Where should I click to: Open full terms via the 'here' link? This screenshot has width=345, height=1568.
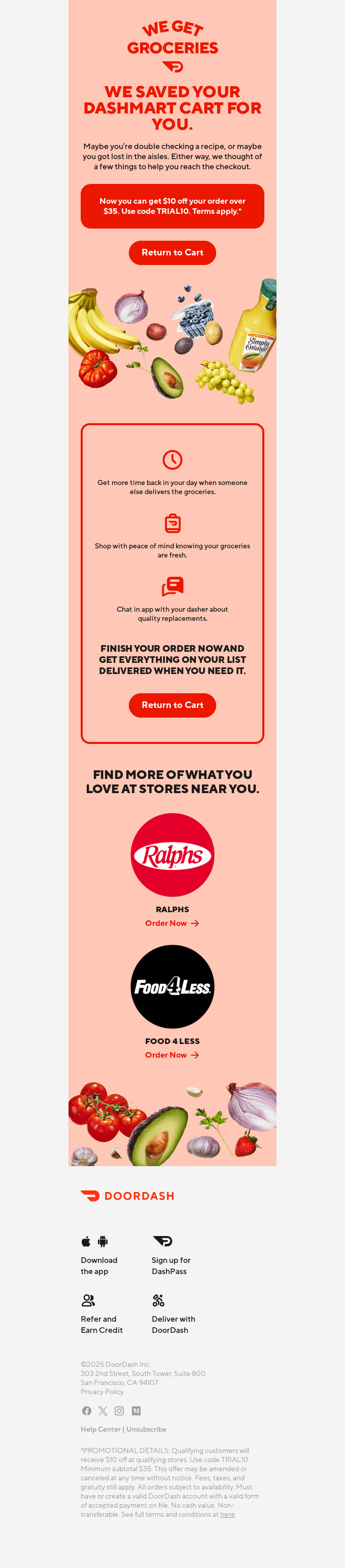(x=227, y=1514)
